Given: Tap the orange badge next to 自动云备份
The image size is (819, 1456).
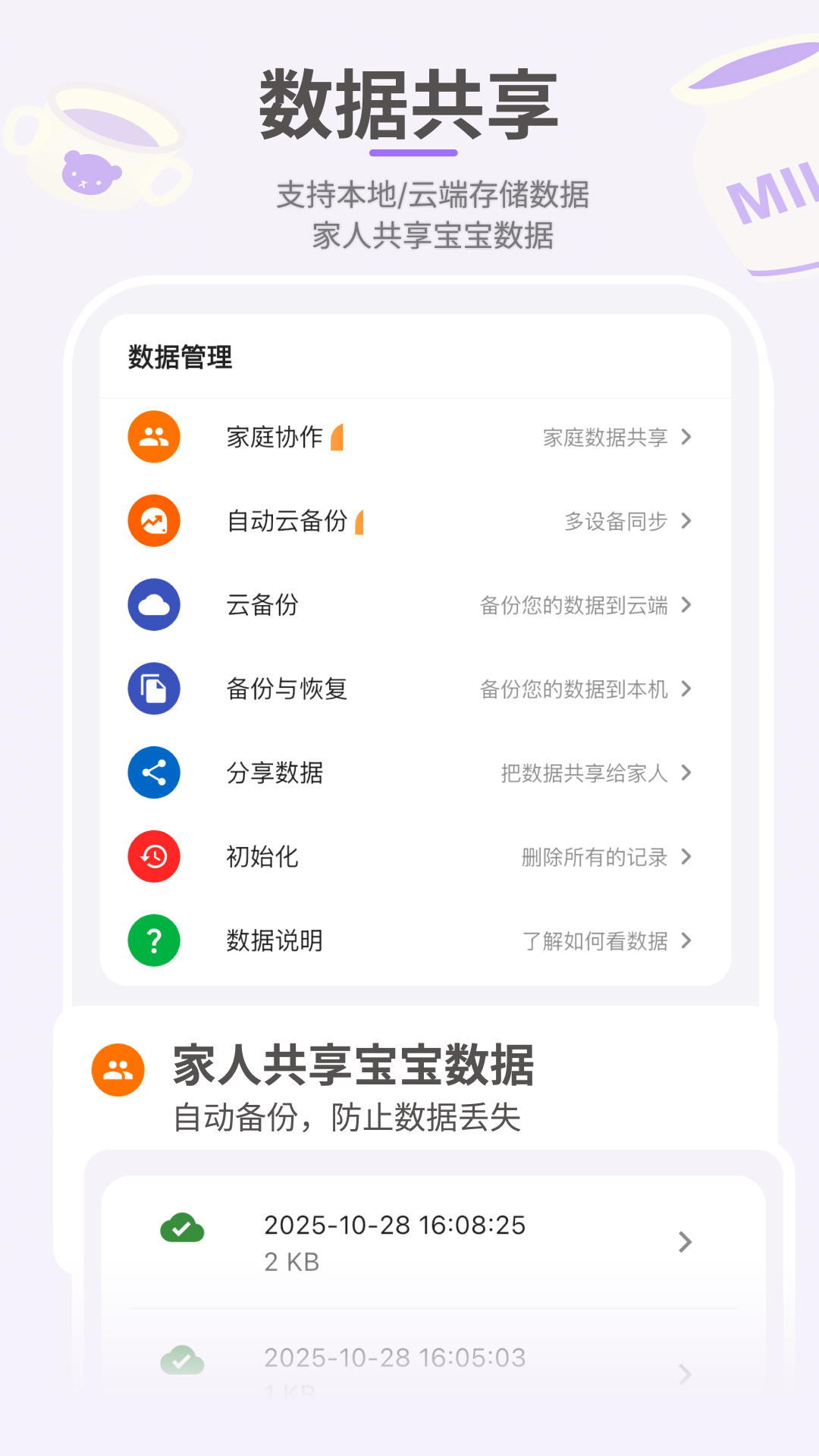Looking at the screenshot, I should 359,520.
